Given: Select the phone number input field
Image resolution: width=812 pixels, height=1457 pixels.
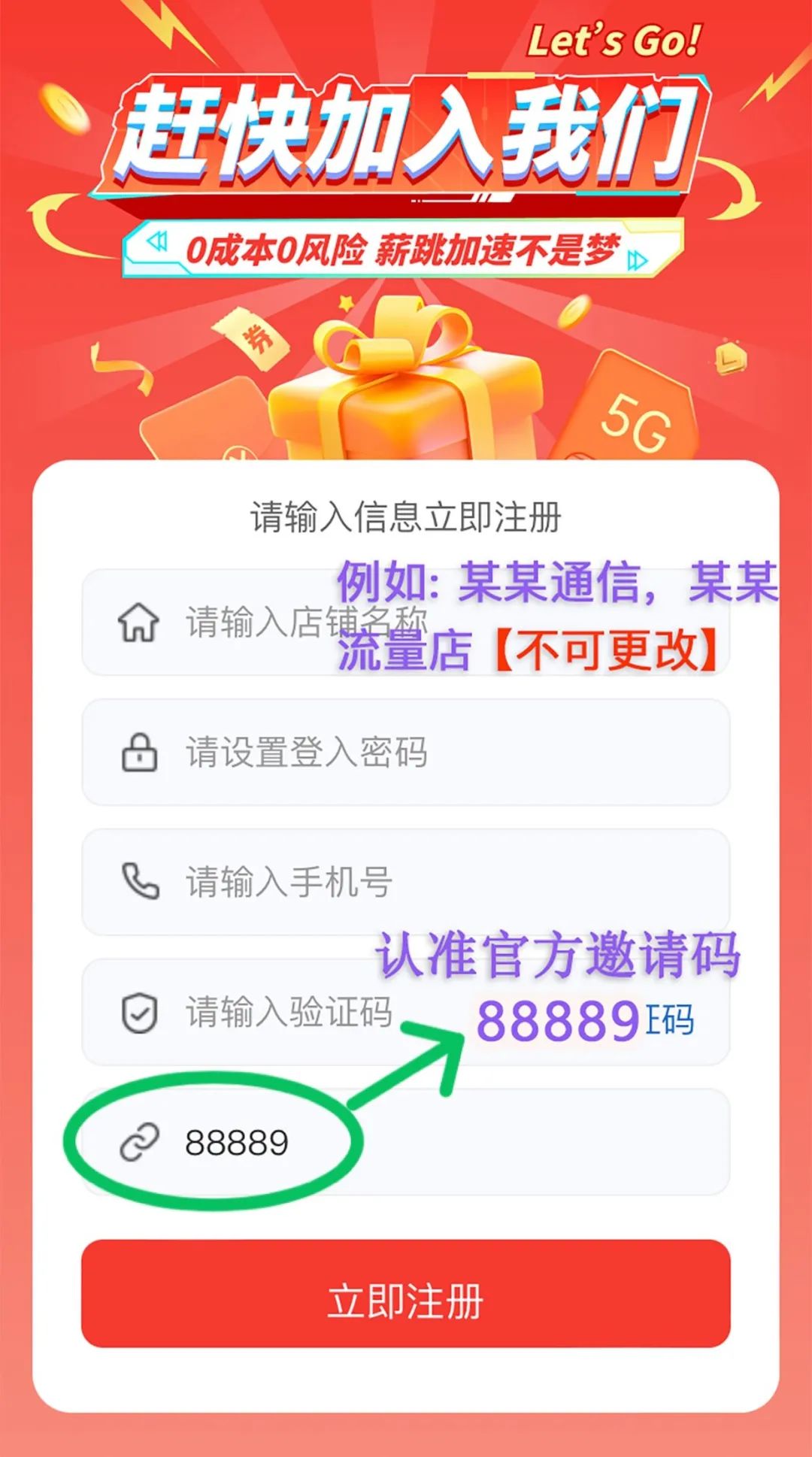Looking at the screenshot, I should click(405, 882).
